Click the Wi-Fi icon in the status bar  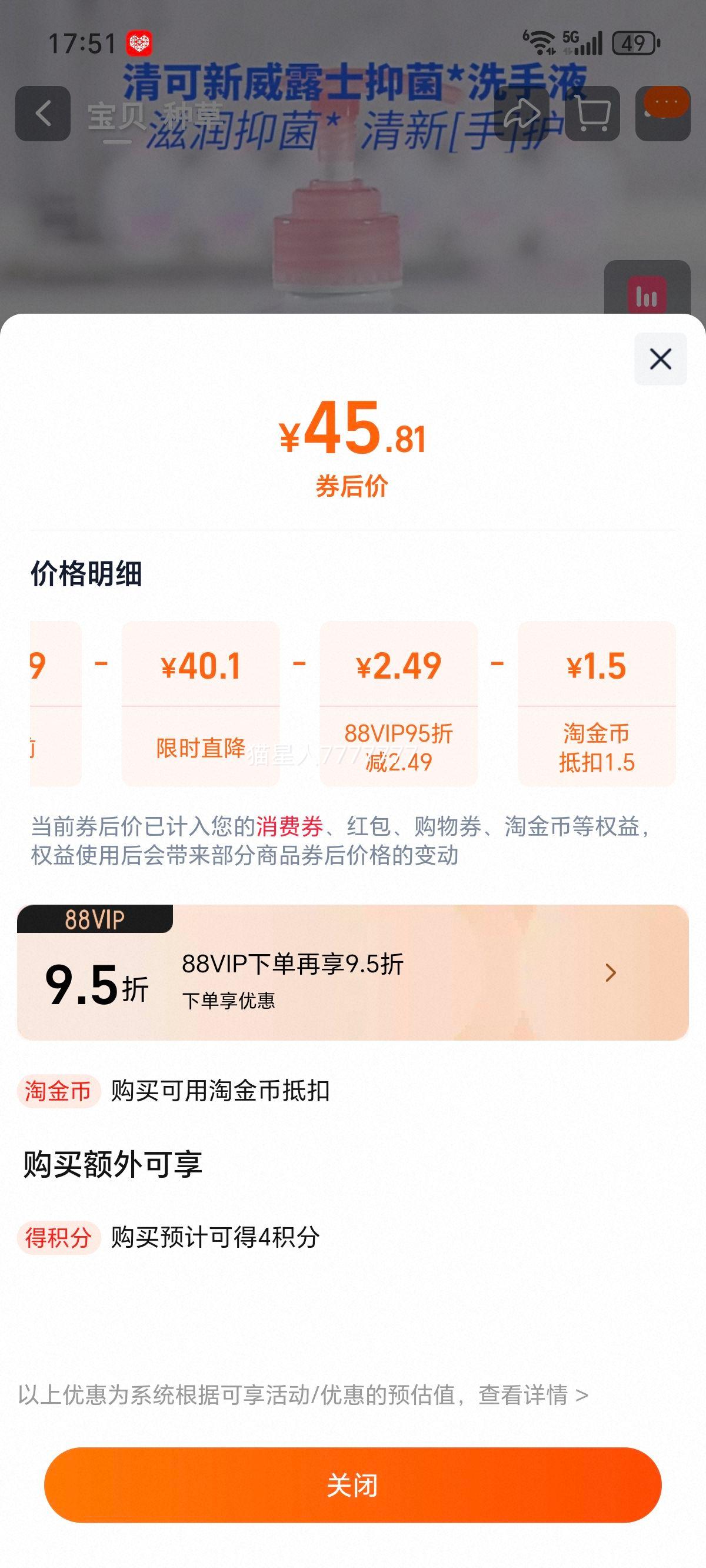coord(541,42)
